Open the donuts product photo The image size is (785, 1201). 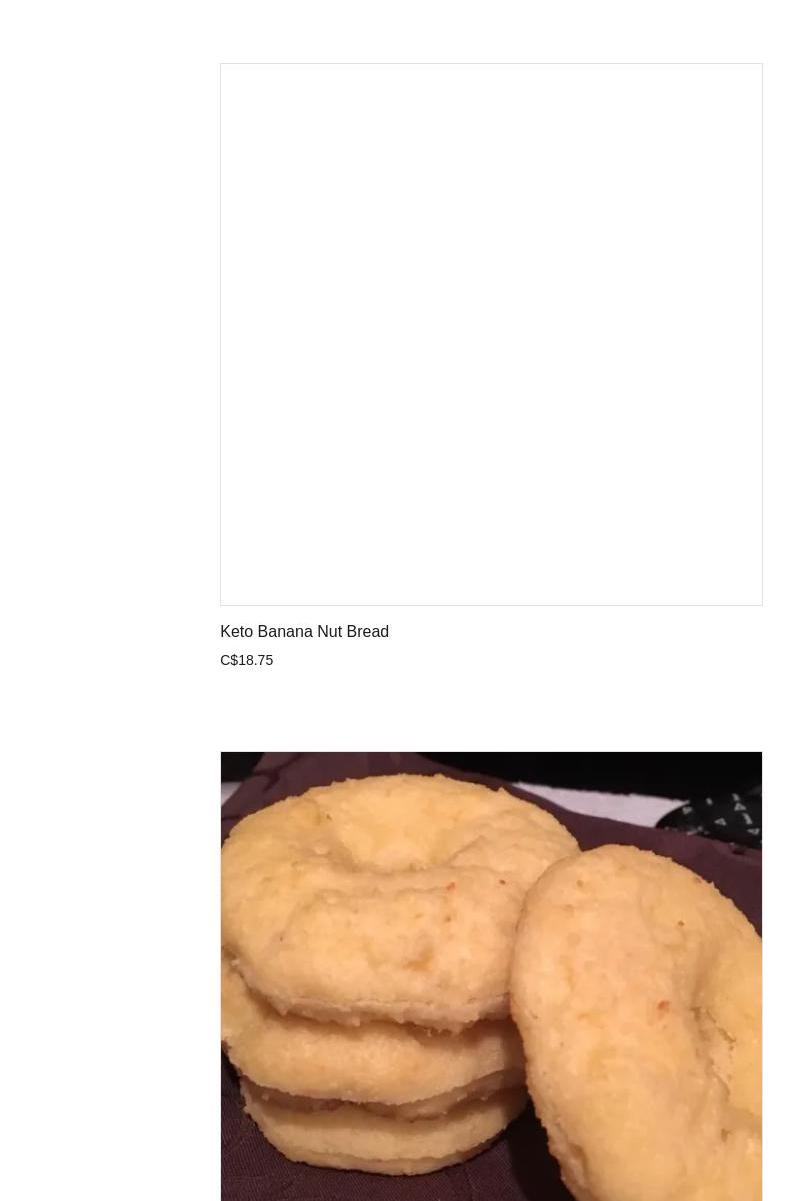click(491, 975)
